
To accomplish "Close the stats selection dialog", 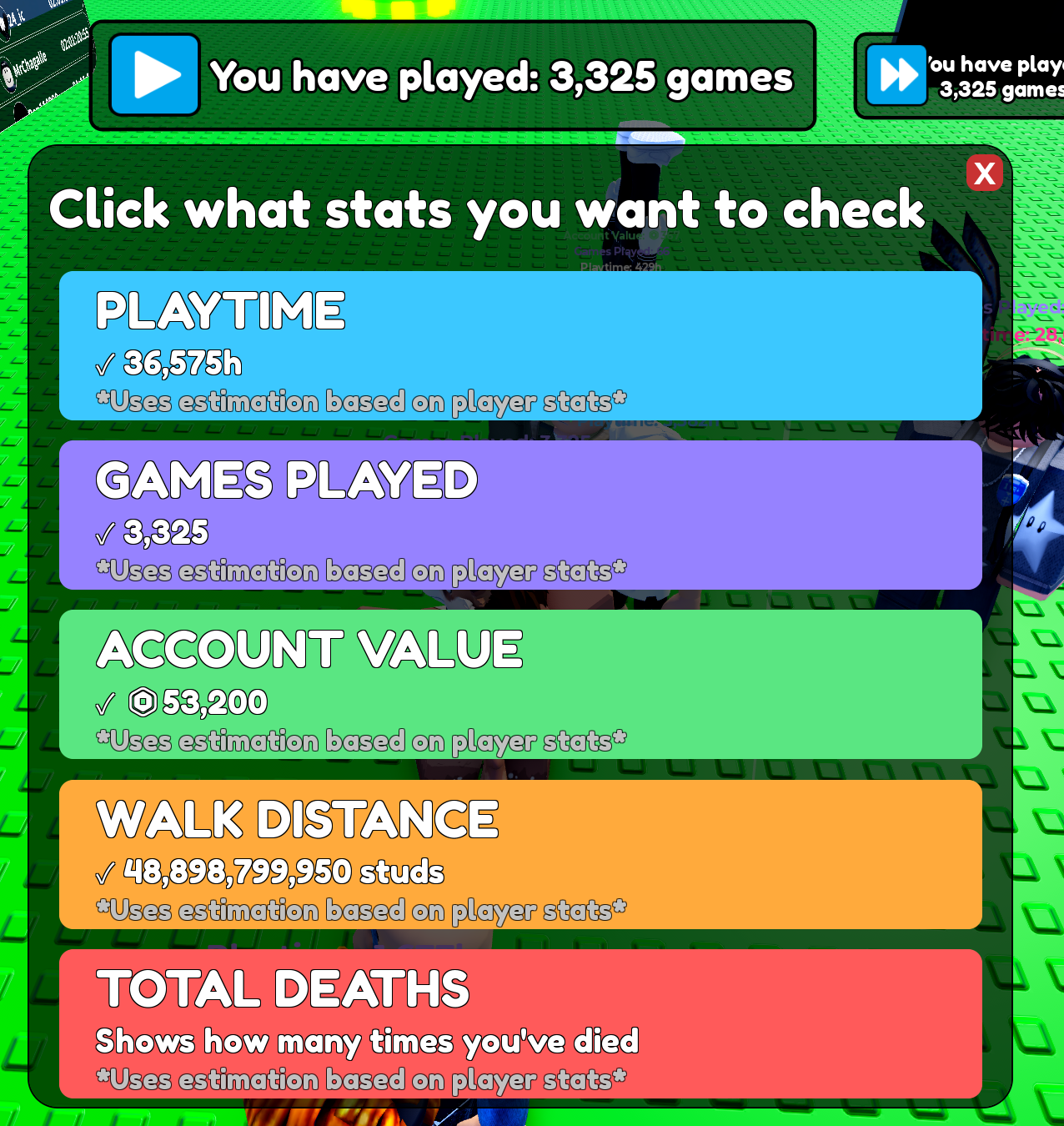I will pos(985,173).
